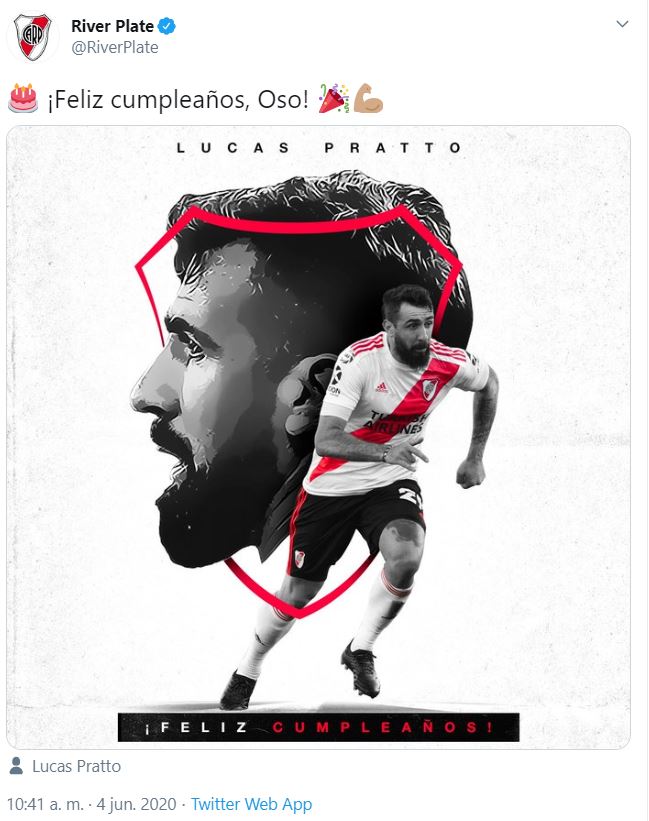Open the tweet's timestamp 4 jun. 2020
Screen dimensions: 649x821
[92, 804]
